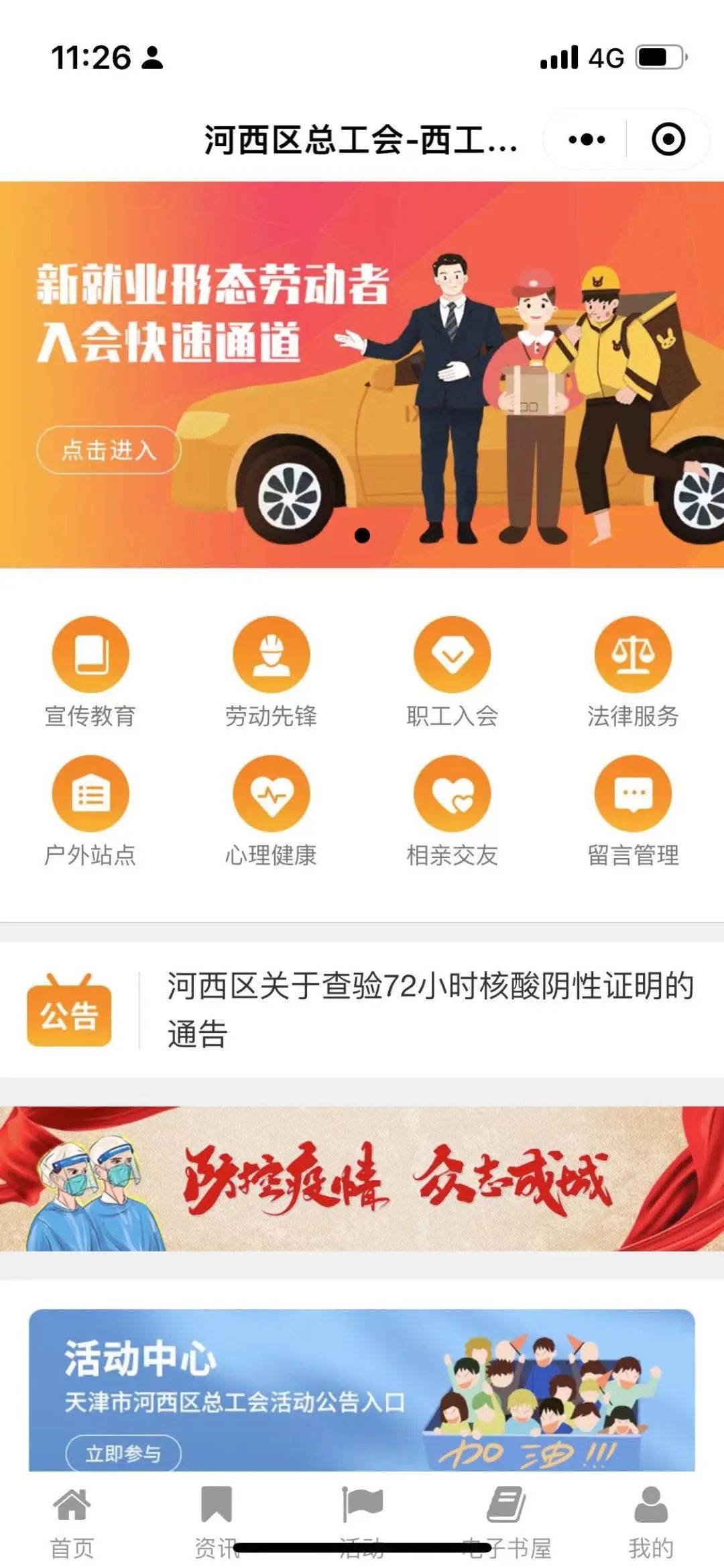Open 相亲交友 section
The height and width of the screenshot is (1568, 724).
tap(452, 811)
